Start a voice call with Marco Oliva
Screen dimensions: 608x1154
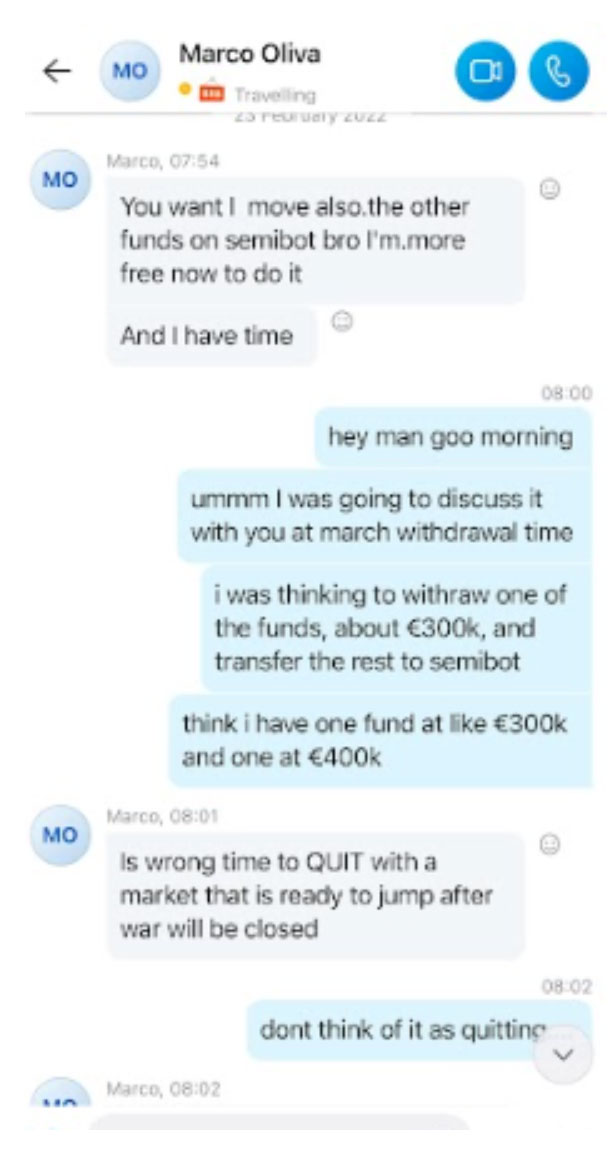(558, 71)
